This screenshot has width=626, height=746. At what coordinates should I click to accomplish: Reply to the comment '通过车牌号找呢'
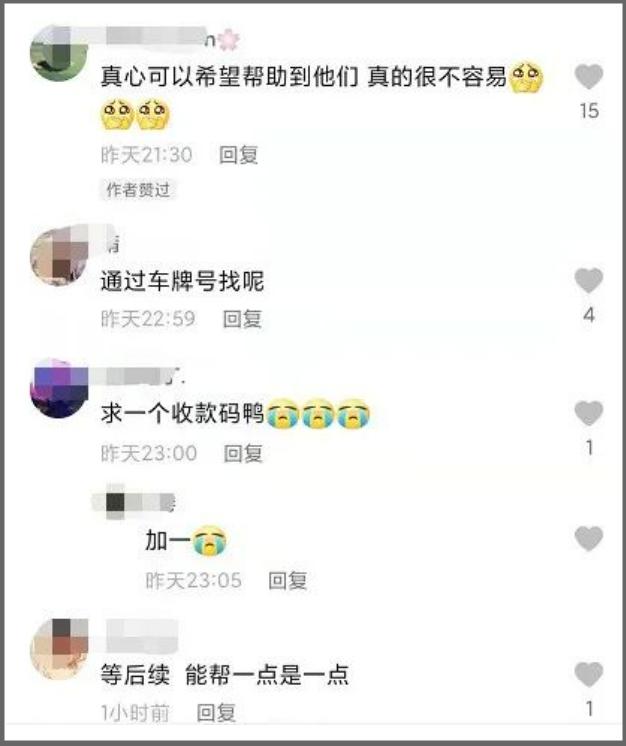242,319
